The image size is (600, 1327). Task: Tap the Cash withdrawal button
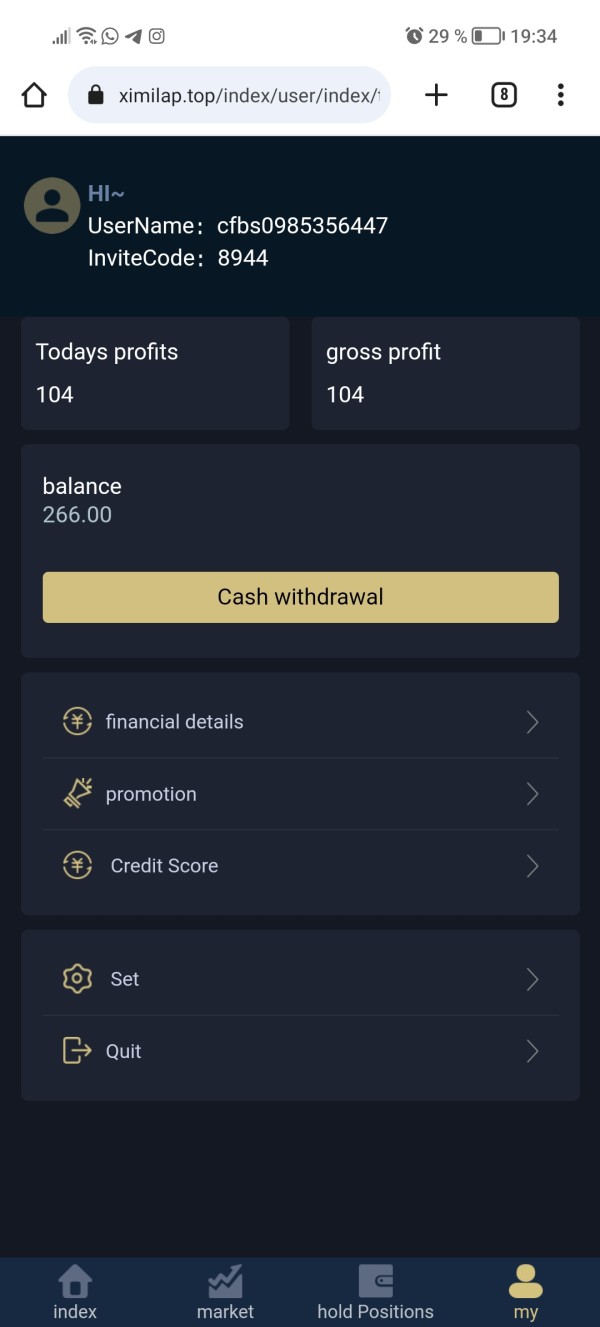coord(300,597)
